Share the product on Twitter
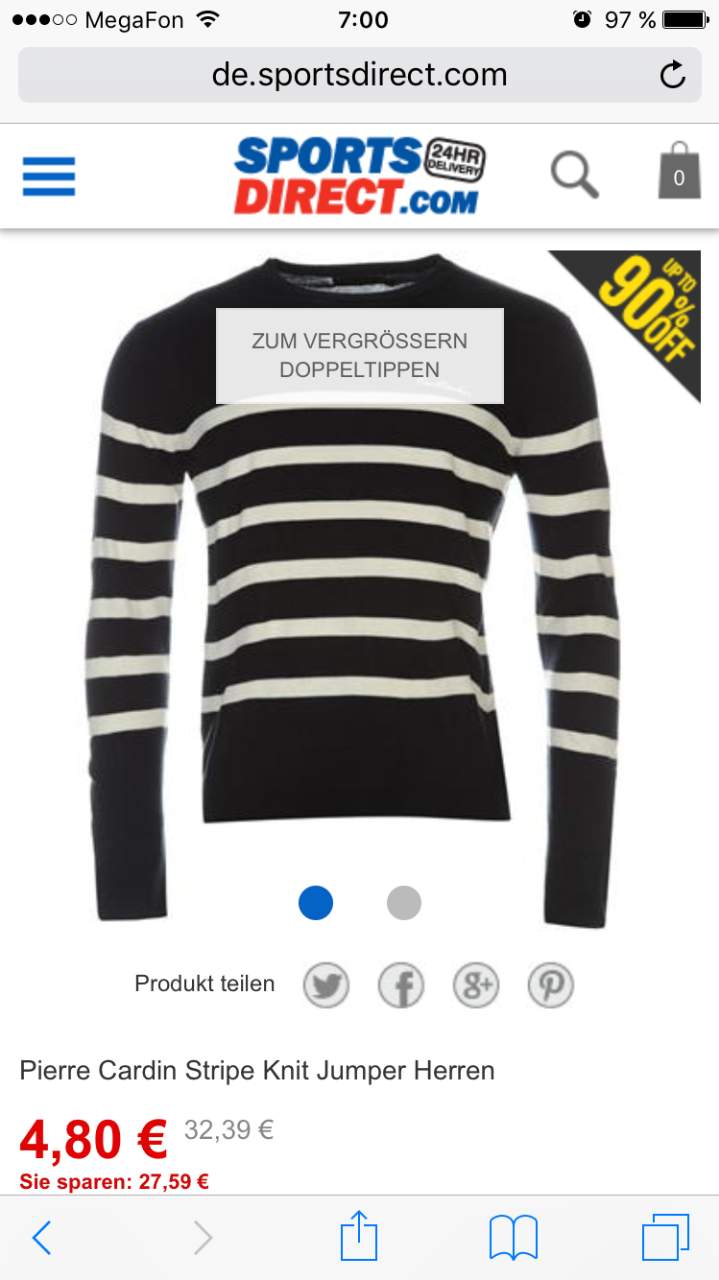The width and height of the screenshot is (719, 1280). pyautogui.click(x=326, y=986)
